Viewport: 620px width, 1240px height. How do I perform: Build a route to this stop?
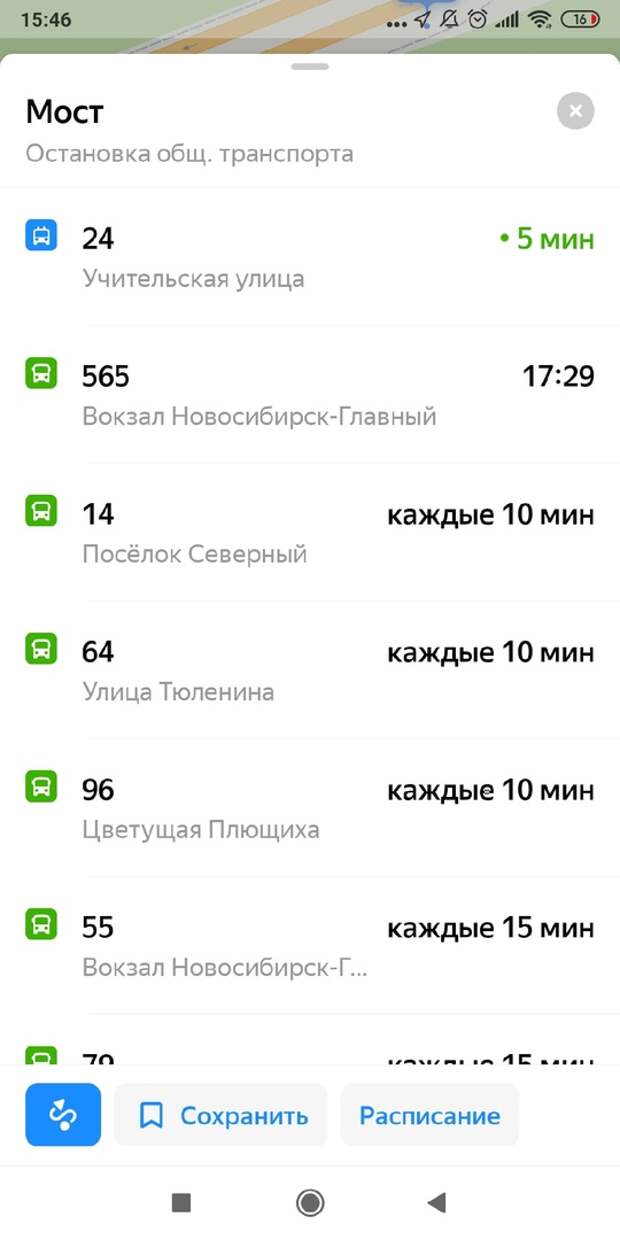(63, 1115)
